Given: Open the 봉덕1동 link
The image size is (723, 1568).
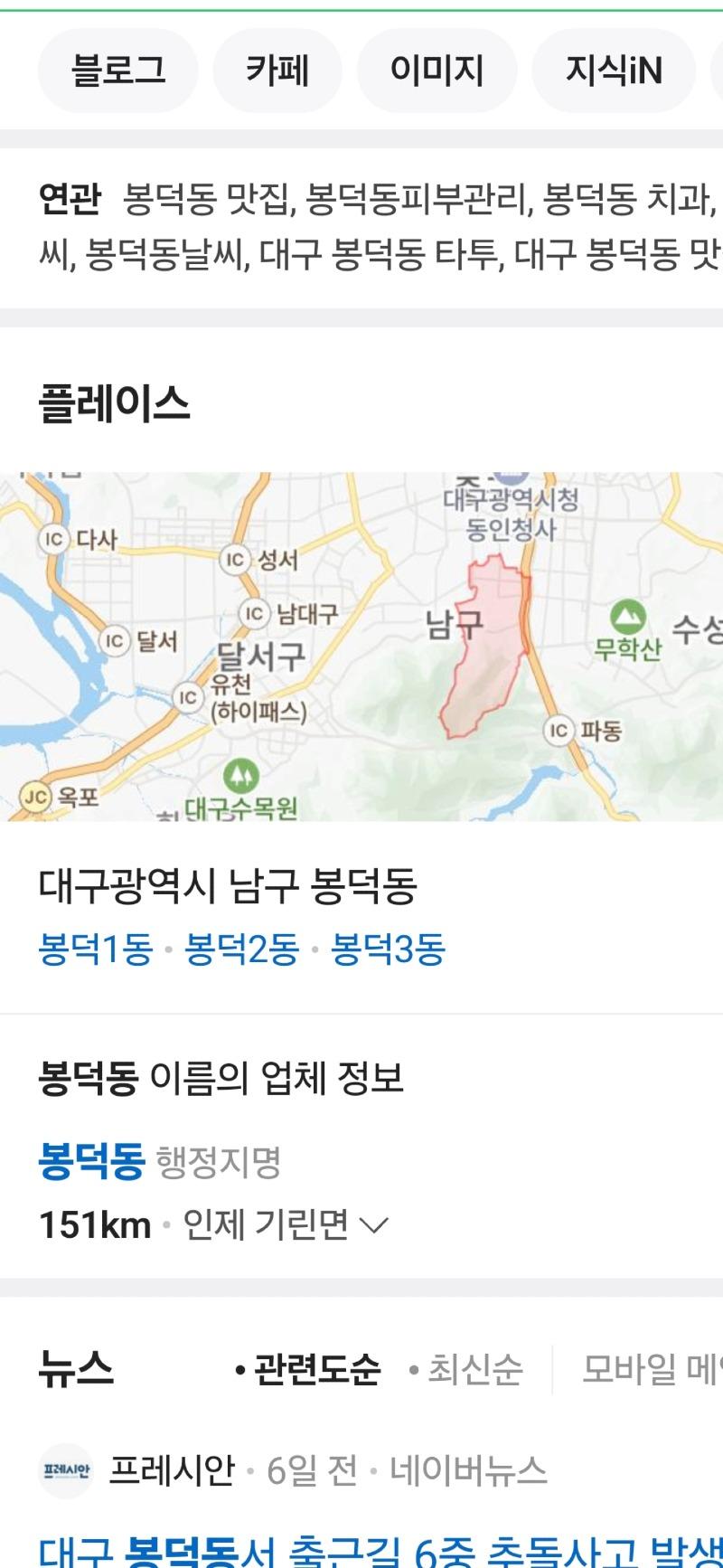Looking at the screenshot, I should 95,949.
